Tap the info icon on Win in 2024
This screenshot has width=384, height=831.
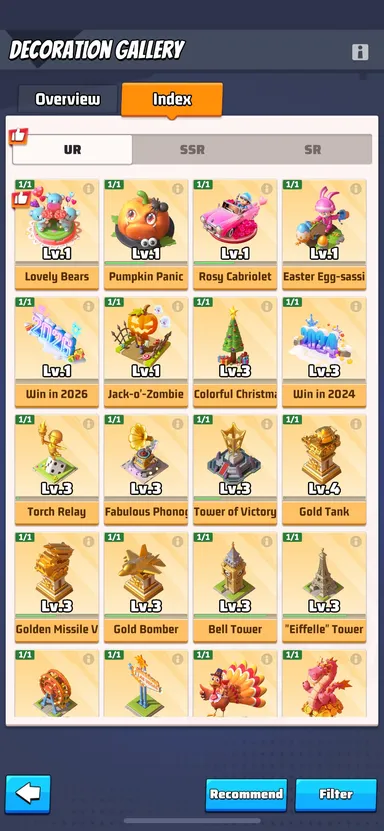[x=356, y=306]
